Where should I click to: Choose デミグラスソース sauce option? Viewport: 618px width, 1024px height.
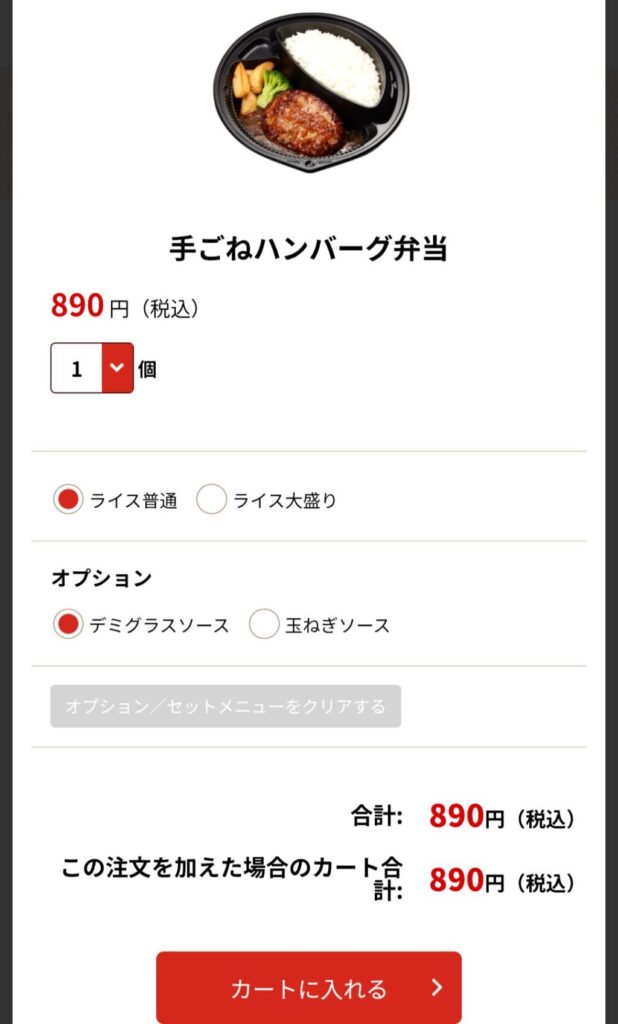pos(68,625)
